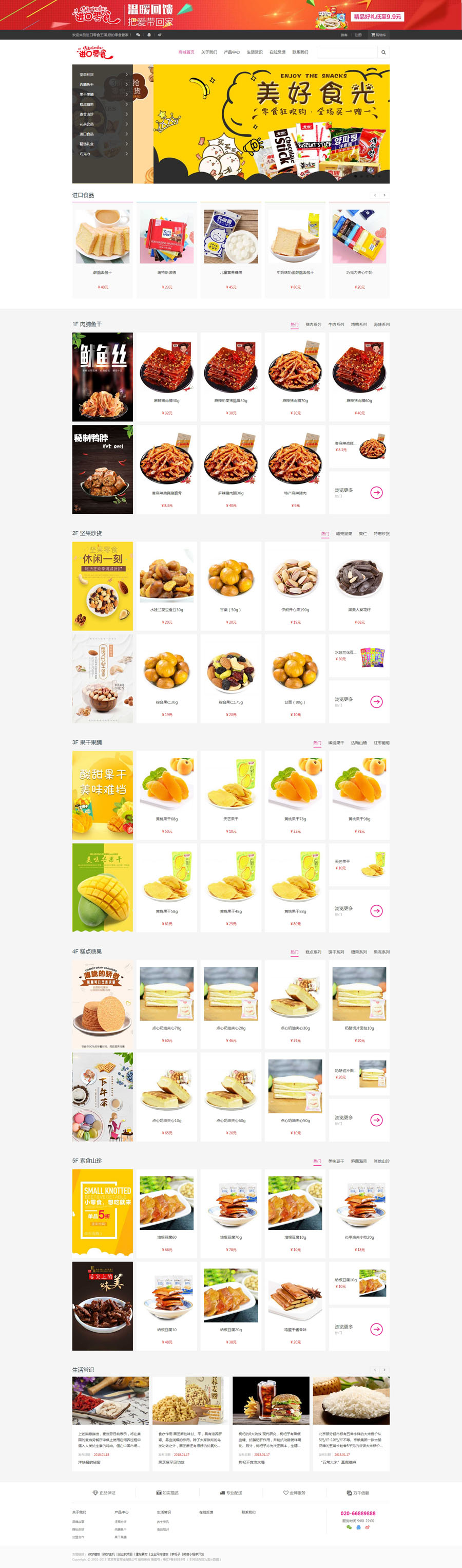Tap 浏览更多 arrow in 肉脯鱼干 section

376,492
